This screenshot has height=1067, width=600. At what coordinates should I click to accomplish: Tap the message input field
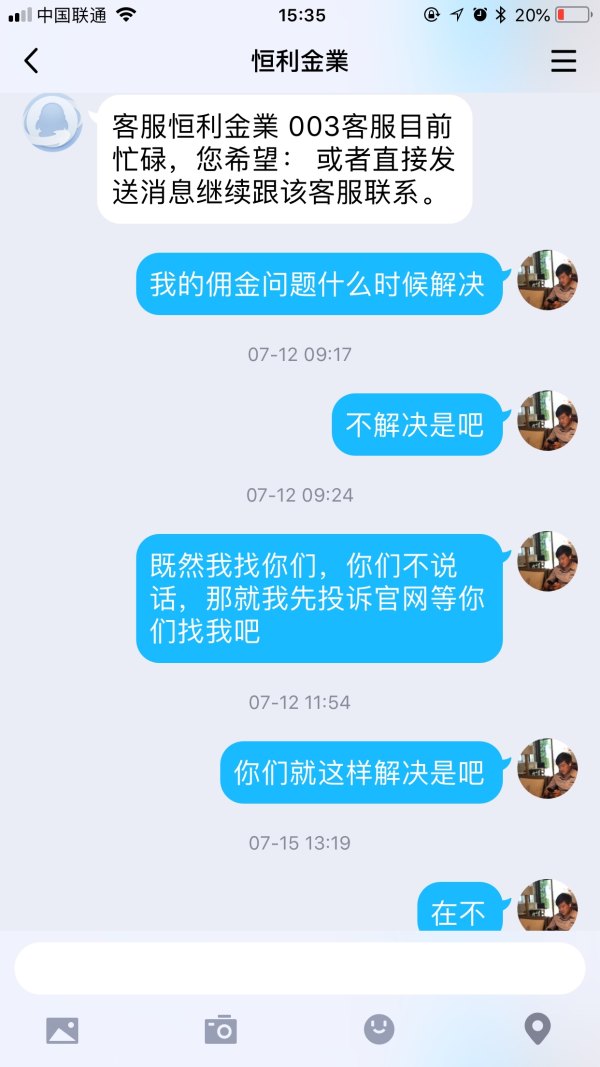[299, 968]
